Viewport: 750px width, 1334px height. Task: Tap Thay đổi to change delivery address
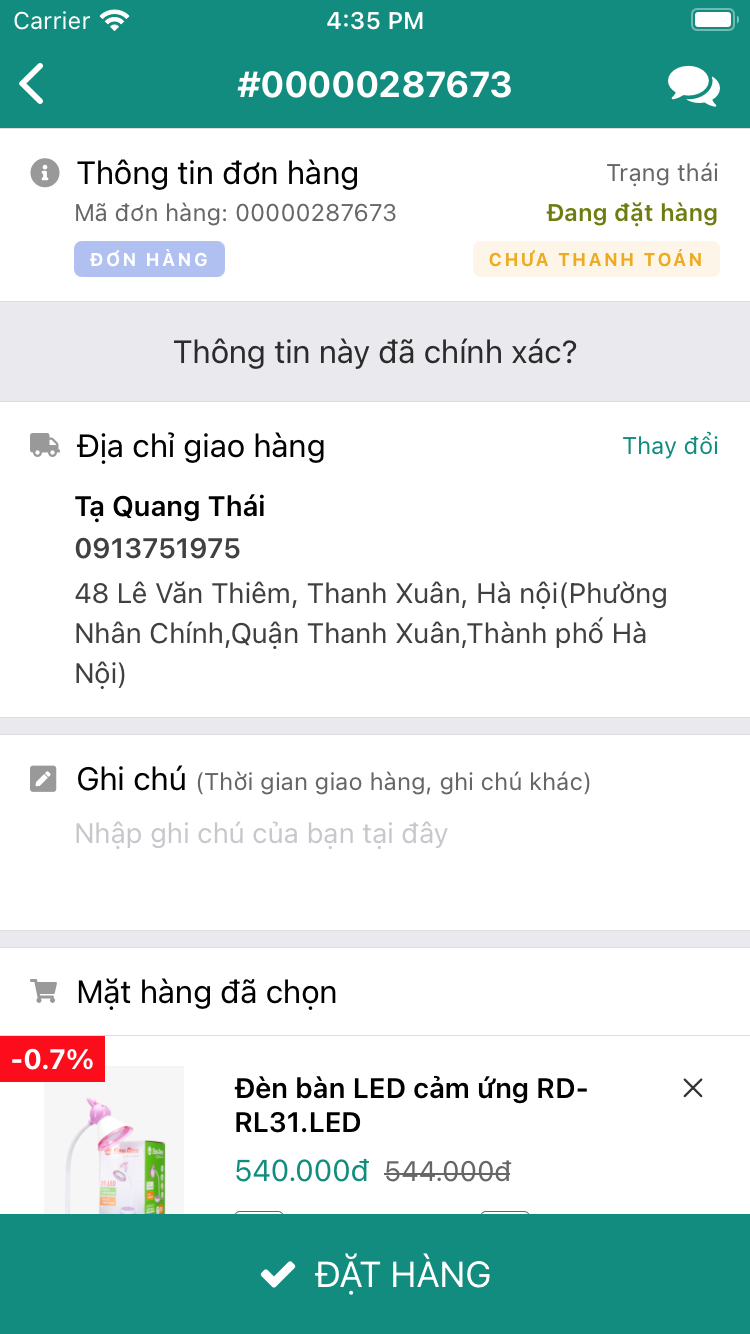[670, 446]
